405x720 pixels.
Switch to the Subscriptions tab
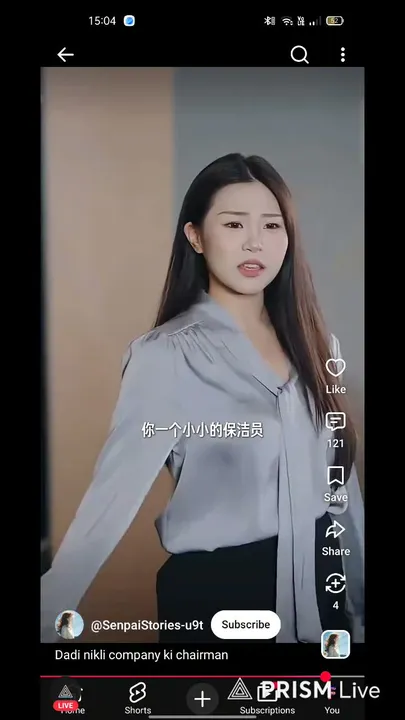point(267,698)
